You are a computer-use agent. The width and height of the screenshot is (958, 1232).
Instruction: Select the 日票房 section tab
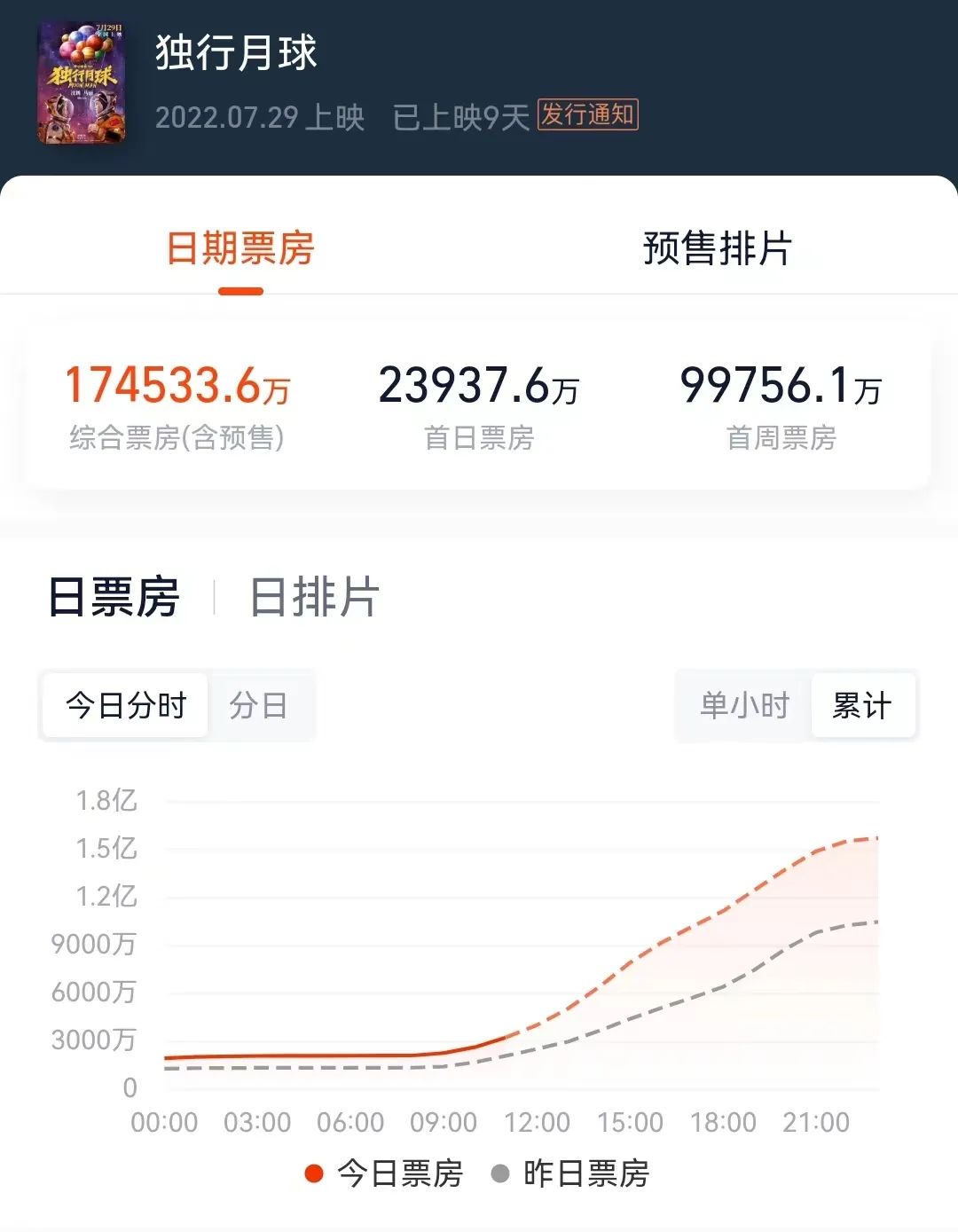tap(114, 597)
